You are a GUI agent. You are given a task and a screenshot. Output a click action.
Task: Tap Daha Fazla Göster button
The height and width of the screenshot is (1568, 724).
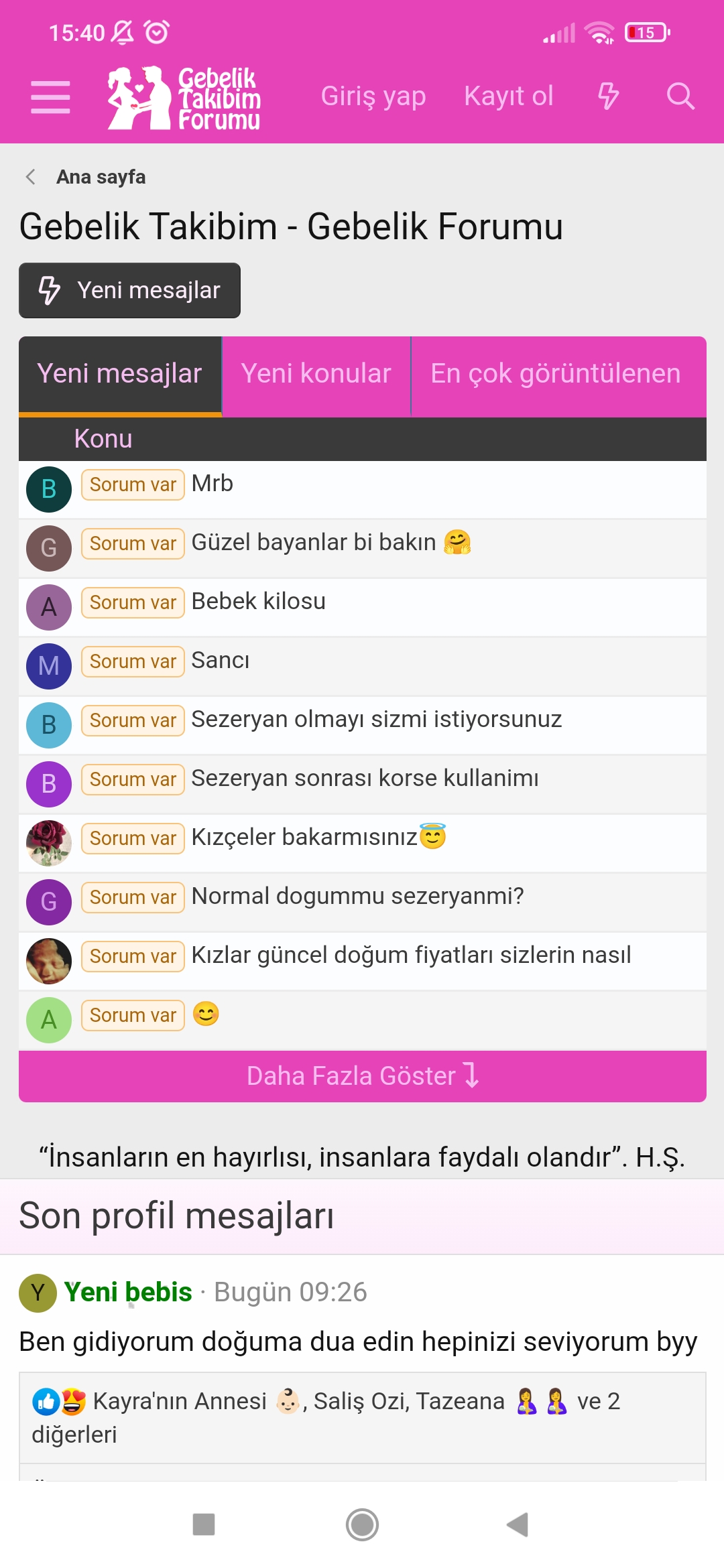tap(362, 1076)
